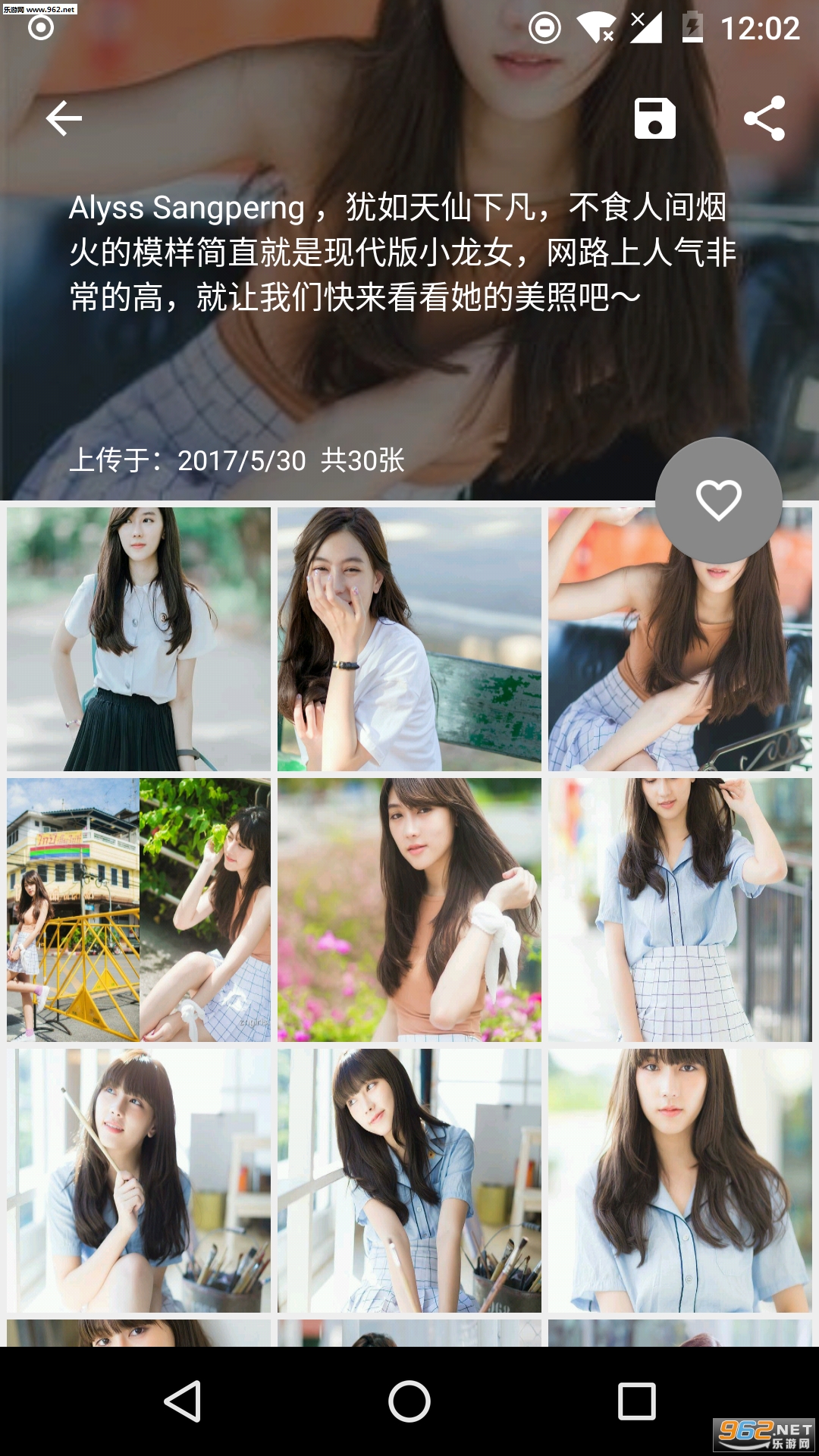Tap the Android home button
This screenshot has width=819, height=1456.
(x=409, y=1401)
